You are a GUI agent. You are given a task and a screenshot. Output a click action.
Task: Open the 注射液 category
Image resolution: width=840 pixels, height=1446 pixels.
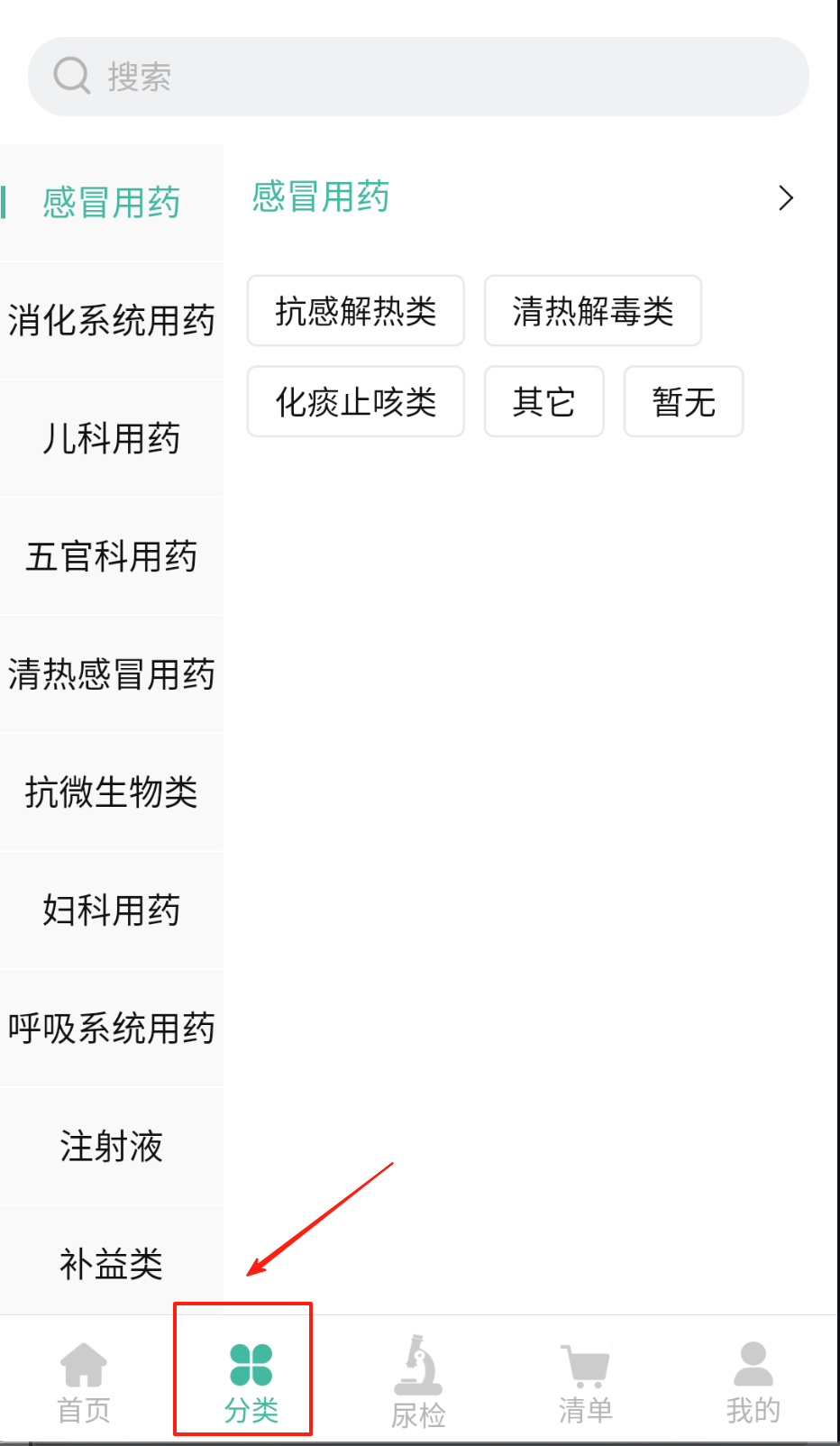pyautogui.click(x=111, y=1147)
